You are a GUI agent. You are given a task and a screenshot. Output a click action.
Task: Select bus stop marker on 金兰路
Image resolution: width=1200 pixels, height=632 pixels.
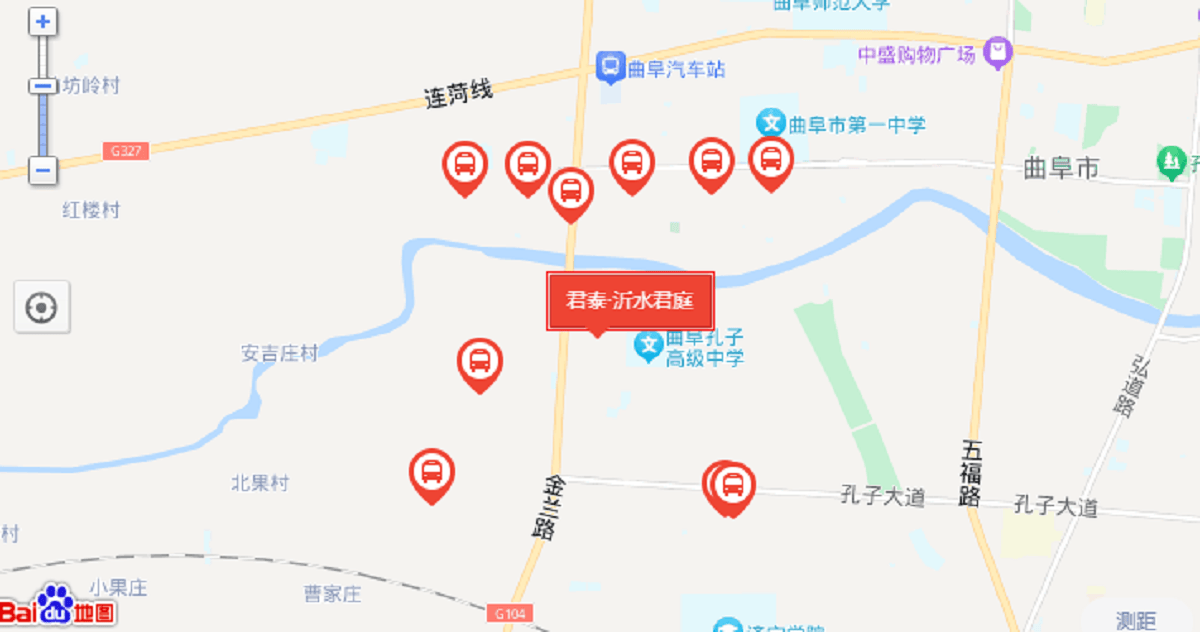coord(571,191)
